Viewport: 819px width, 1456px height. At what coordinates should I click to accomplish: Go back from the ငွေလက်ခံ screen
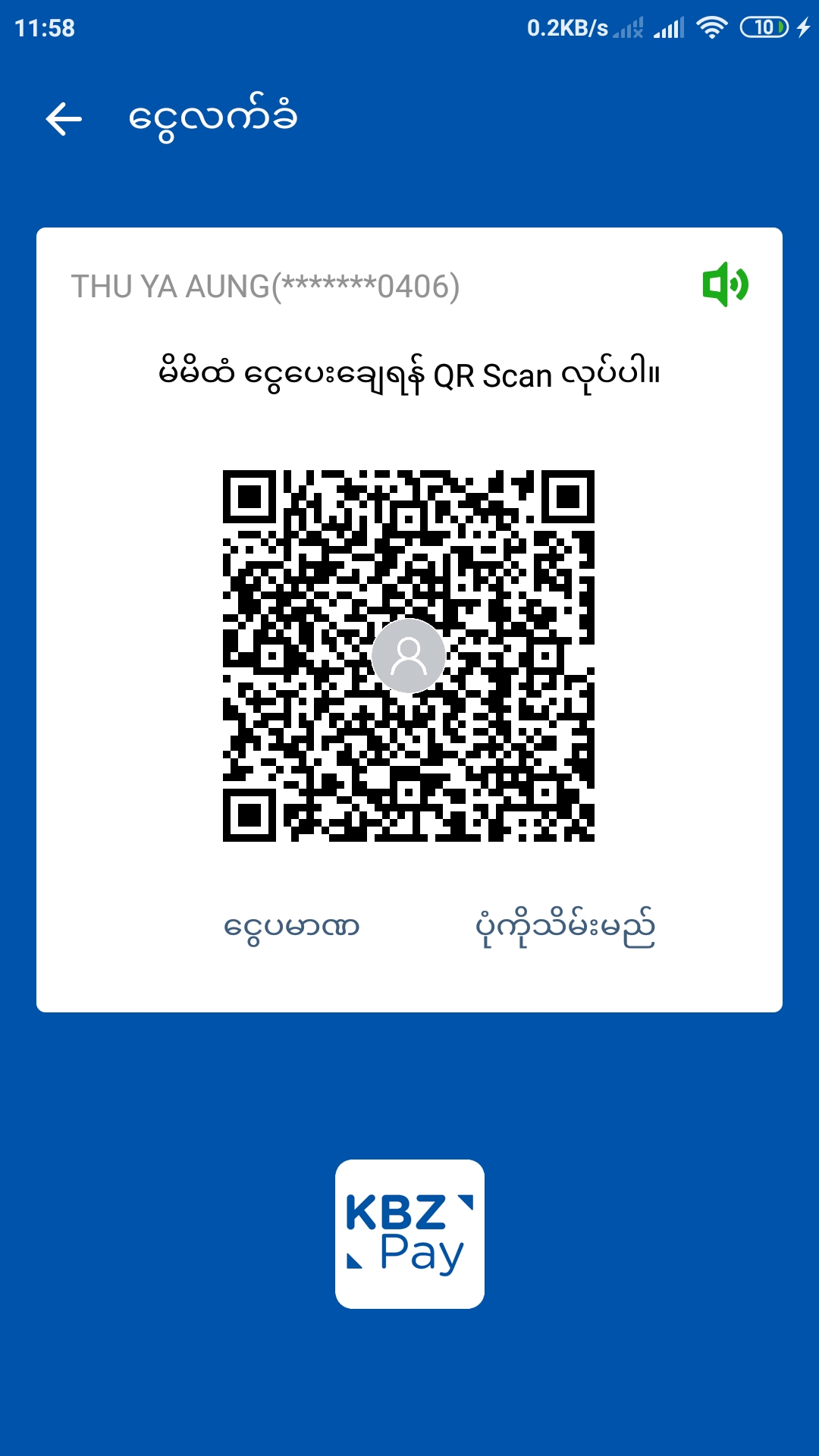click(x=64, y=119)
